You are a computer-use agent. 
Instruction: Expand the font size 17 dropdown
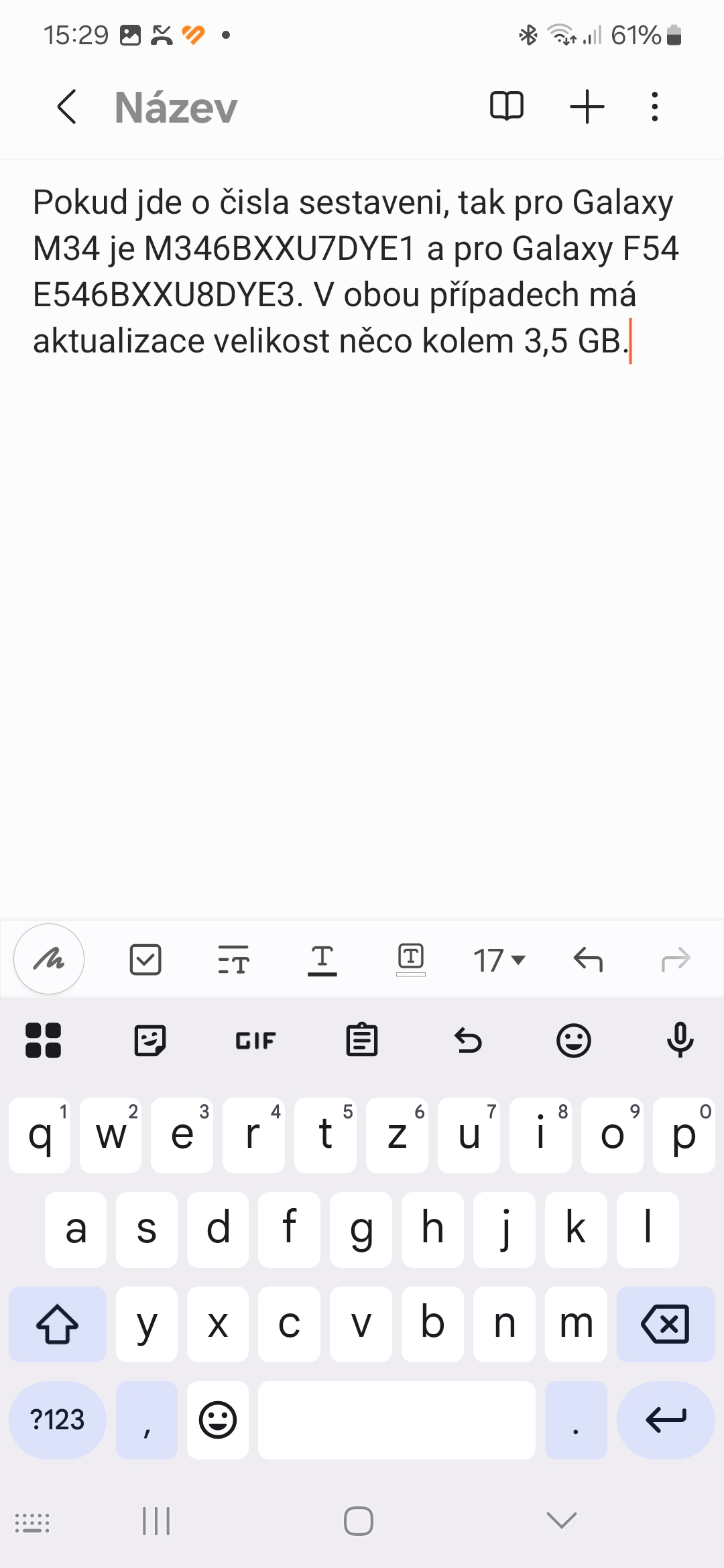point(499,960)
